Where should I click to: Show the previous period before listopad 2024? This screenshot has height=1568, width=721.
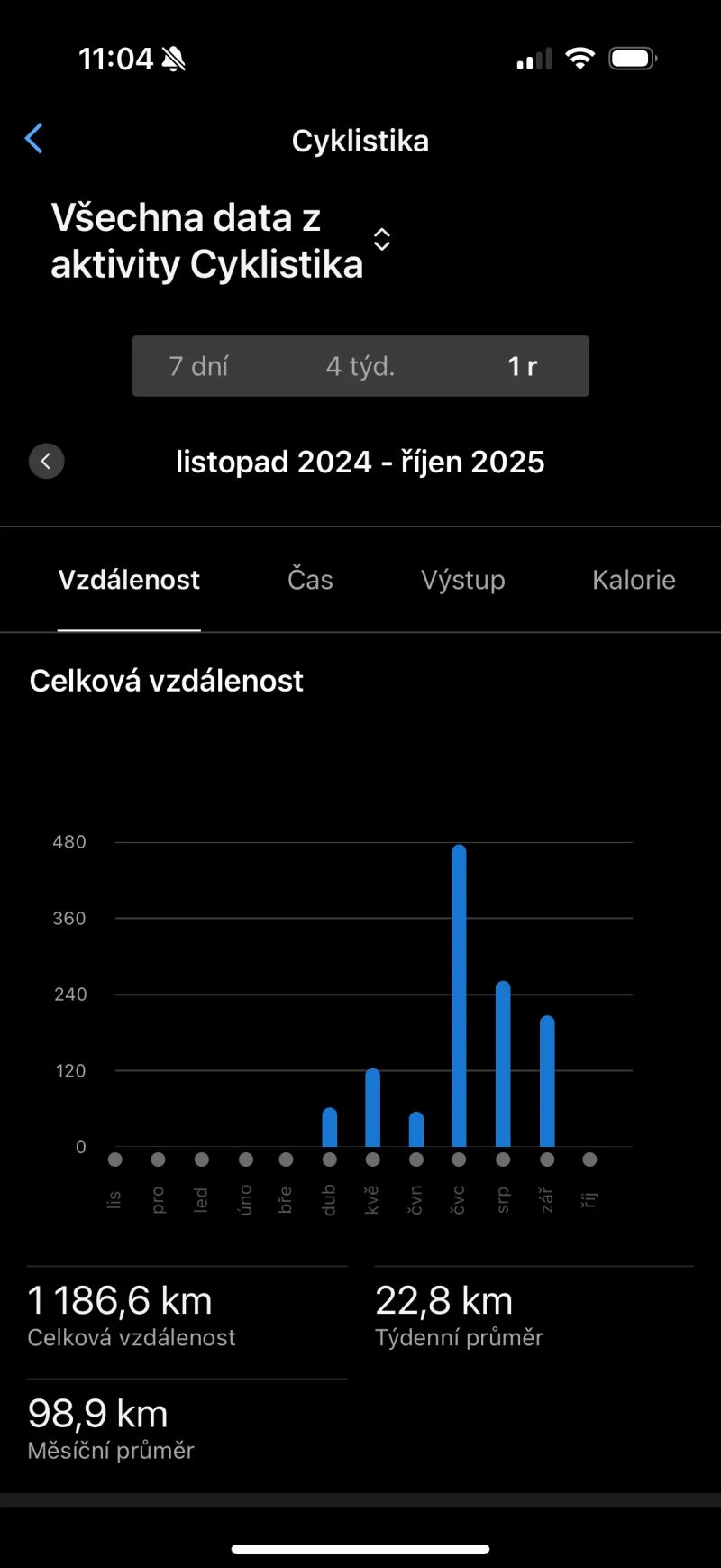(x=47, y=462)
